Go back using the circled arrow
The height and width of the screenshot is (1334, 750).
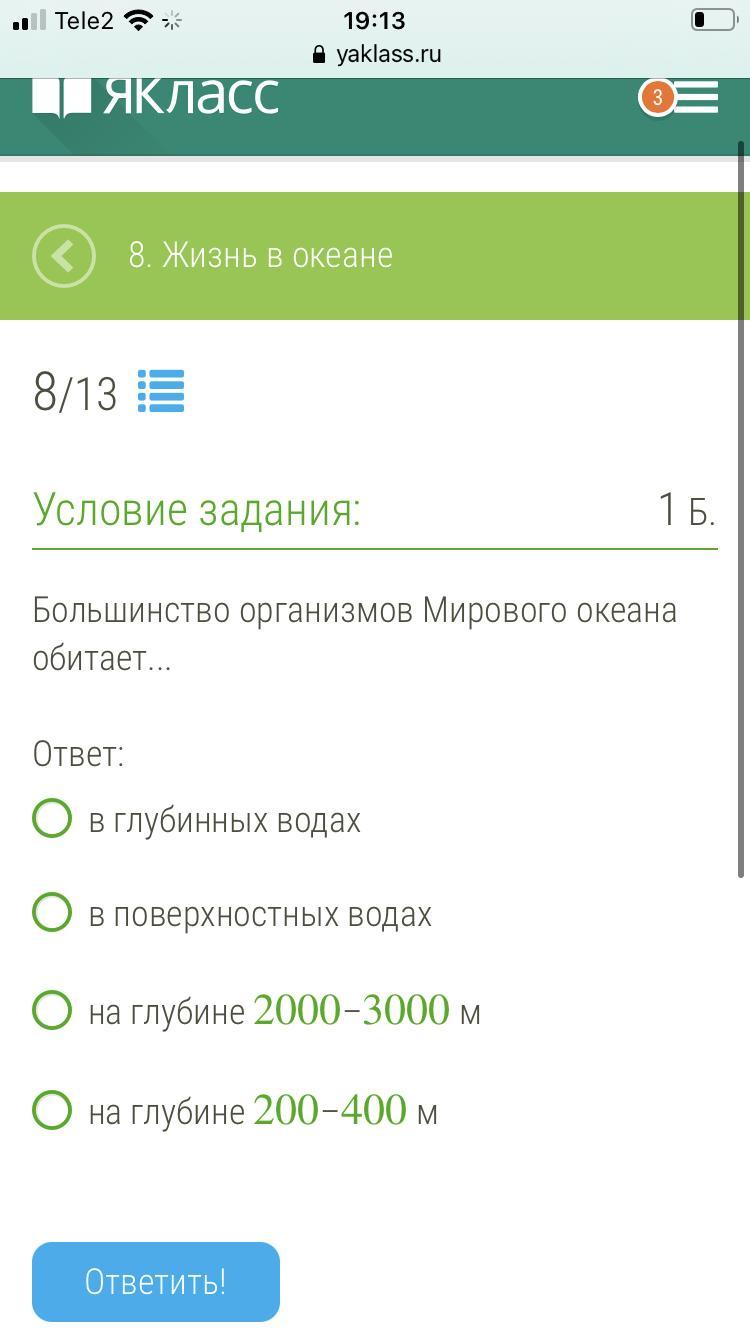click(x=64, y=256)
